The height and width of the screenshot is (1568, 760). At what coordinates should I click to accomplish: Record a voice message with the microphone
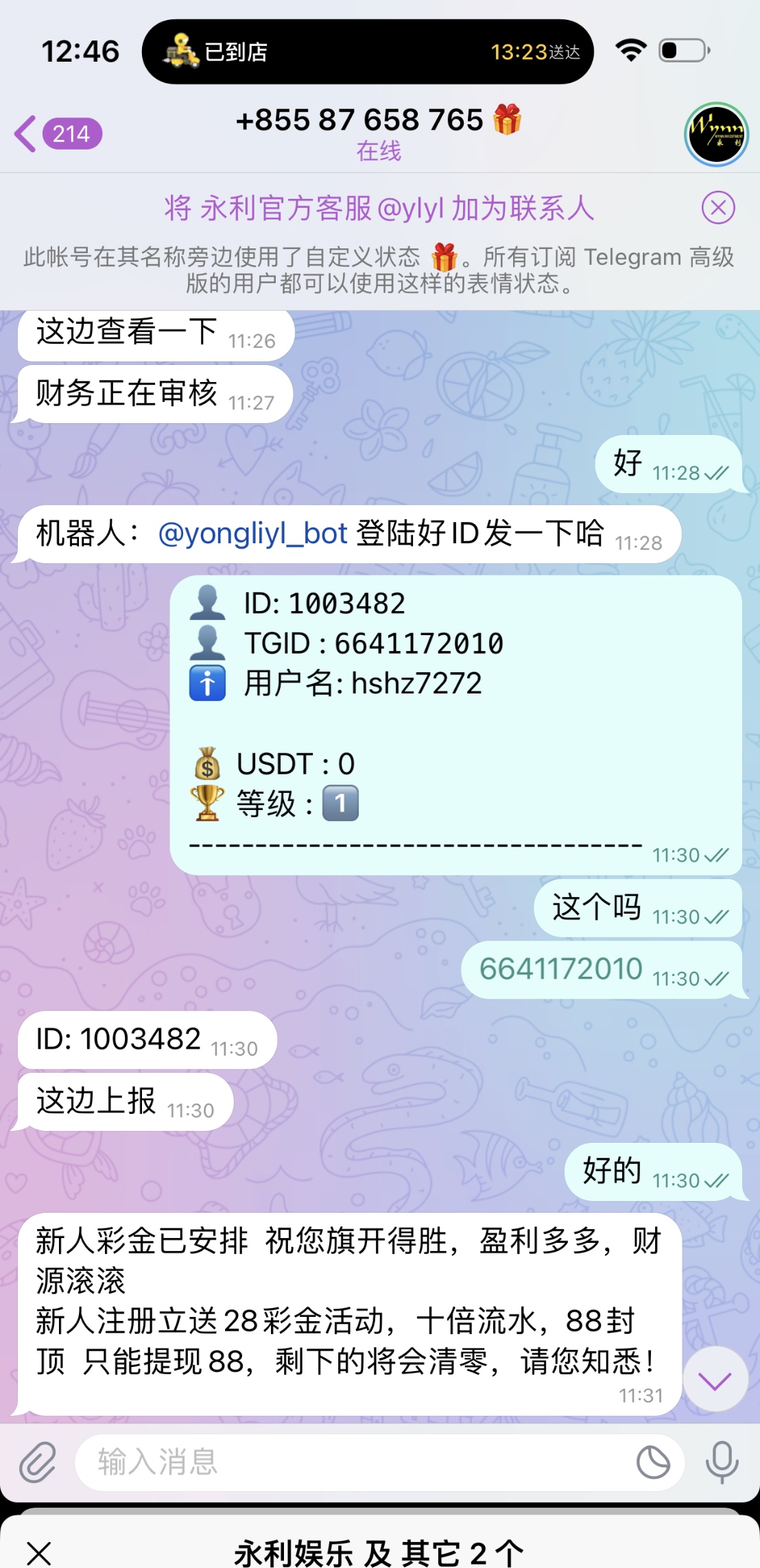[x=722, y=1462]
